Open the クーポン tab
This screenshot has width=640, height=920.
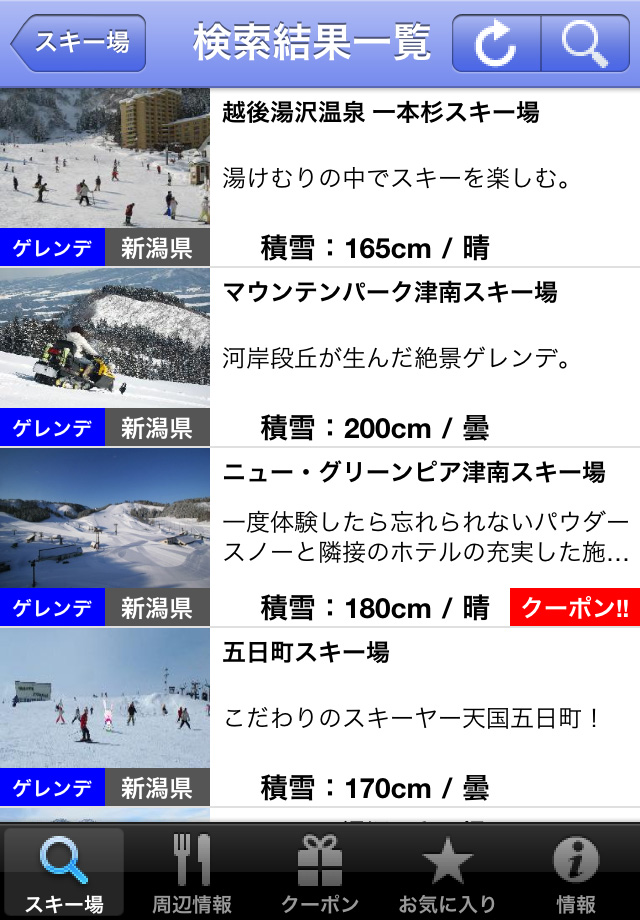coord(320,873)
